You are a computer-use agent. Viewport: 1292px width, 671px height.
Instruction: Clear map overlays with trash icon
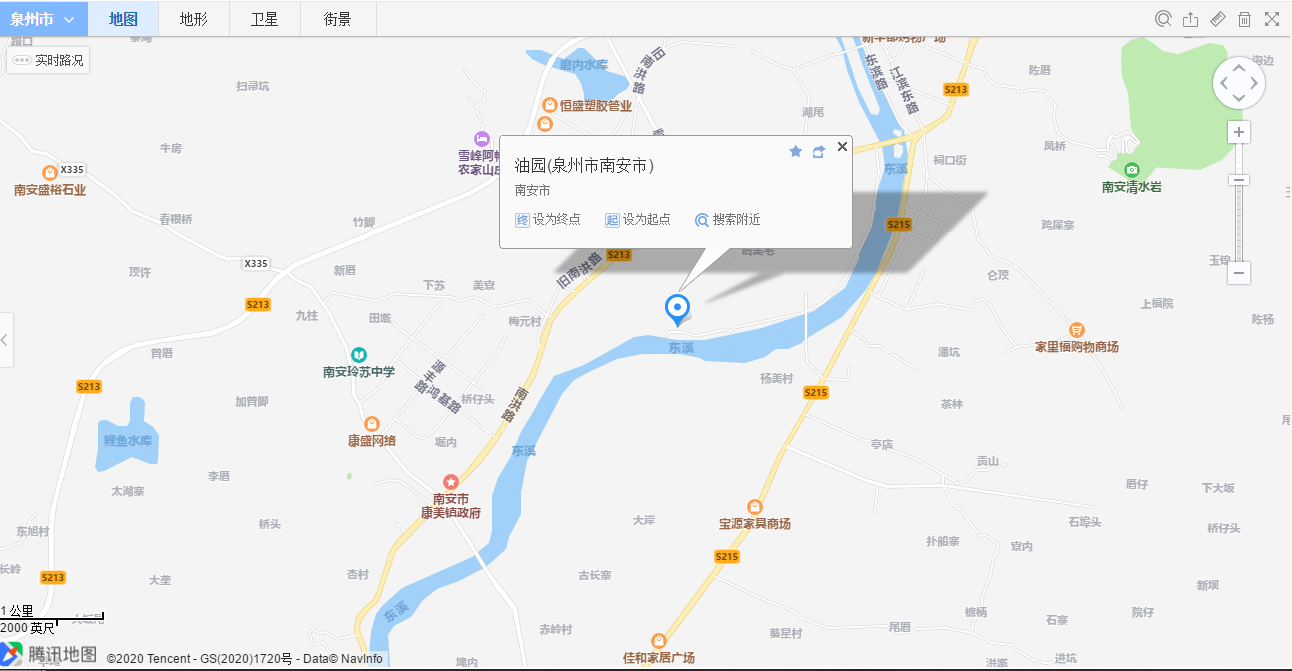1244,19
